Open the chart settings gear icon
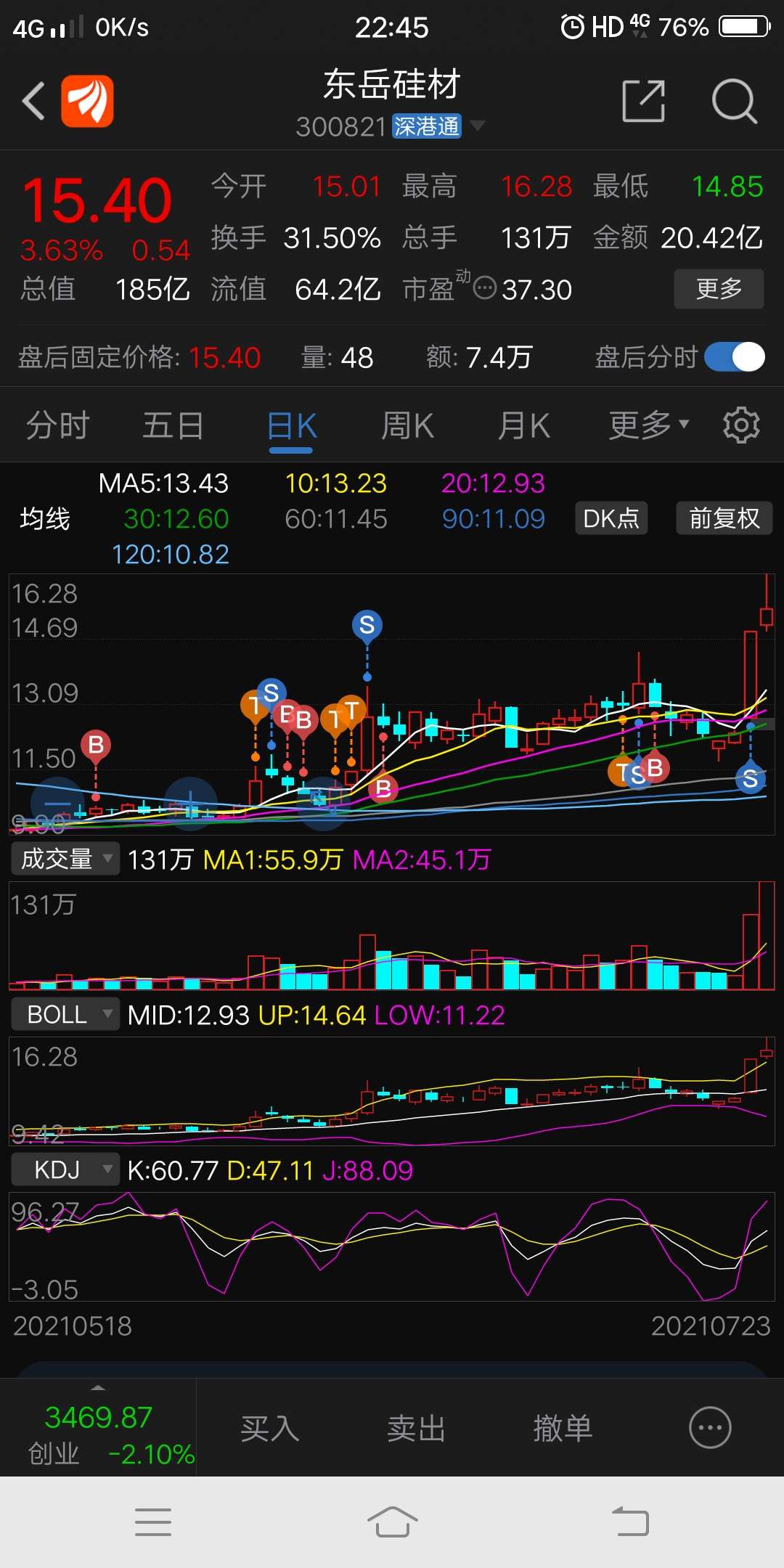This screenshot has height=1568, width=784. (741, 425)
